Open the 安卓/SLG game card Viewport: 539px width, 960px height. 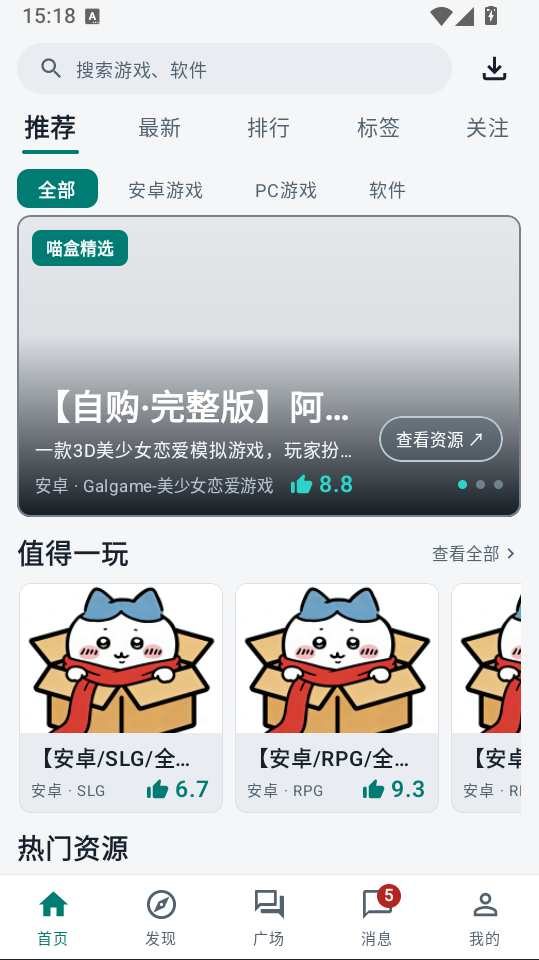pyautogui.click(x=121, y=698)
